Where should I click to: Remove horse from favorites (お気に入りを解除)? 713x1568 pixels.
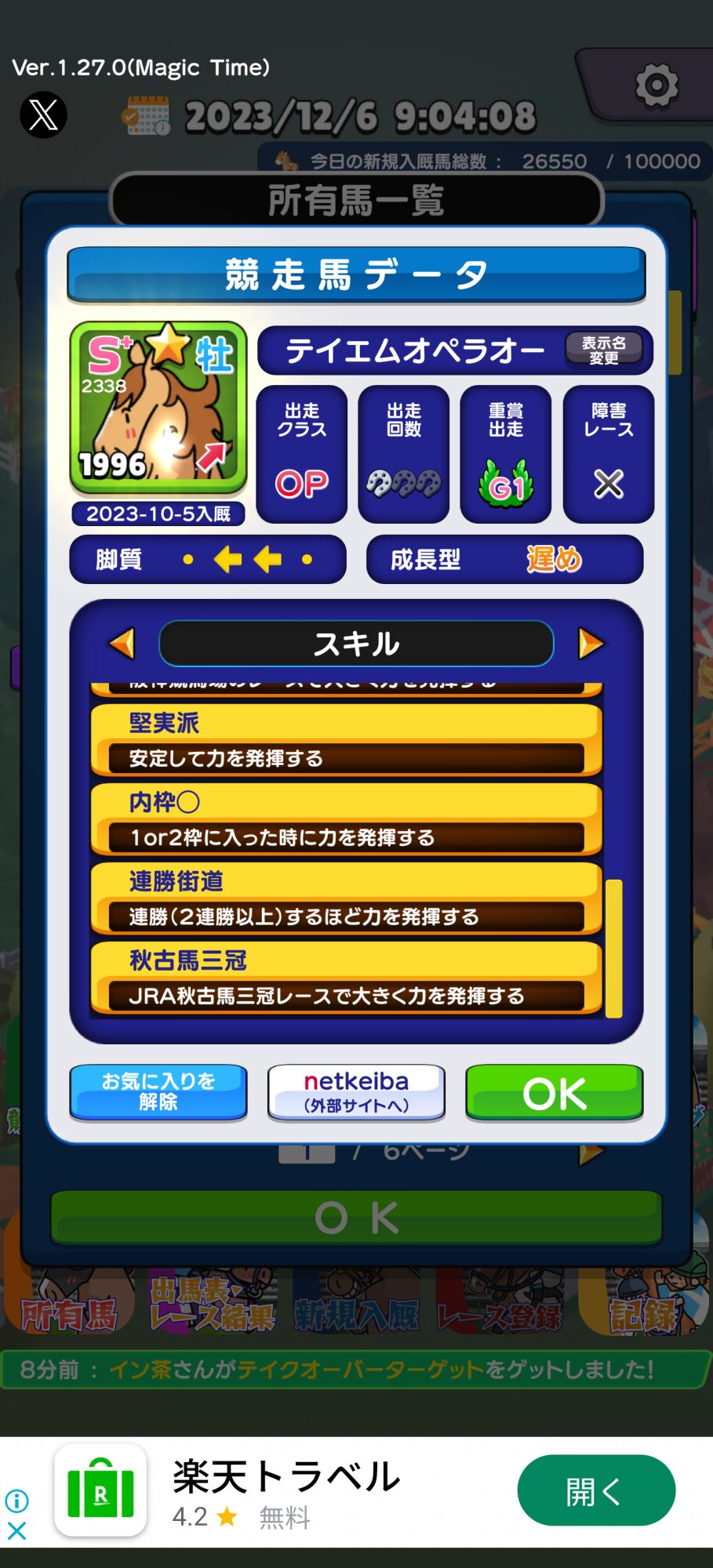158,1092
